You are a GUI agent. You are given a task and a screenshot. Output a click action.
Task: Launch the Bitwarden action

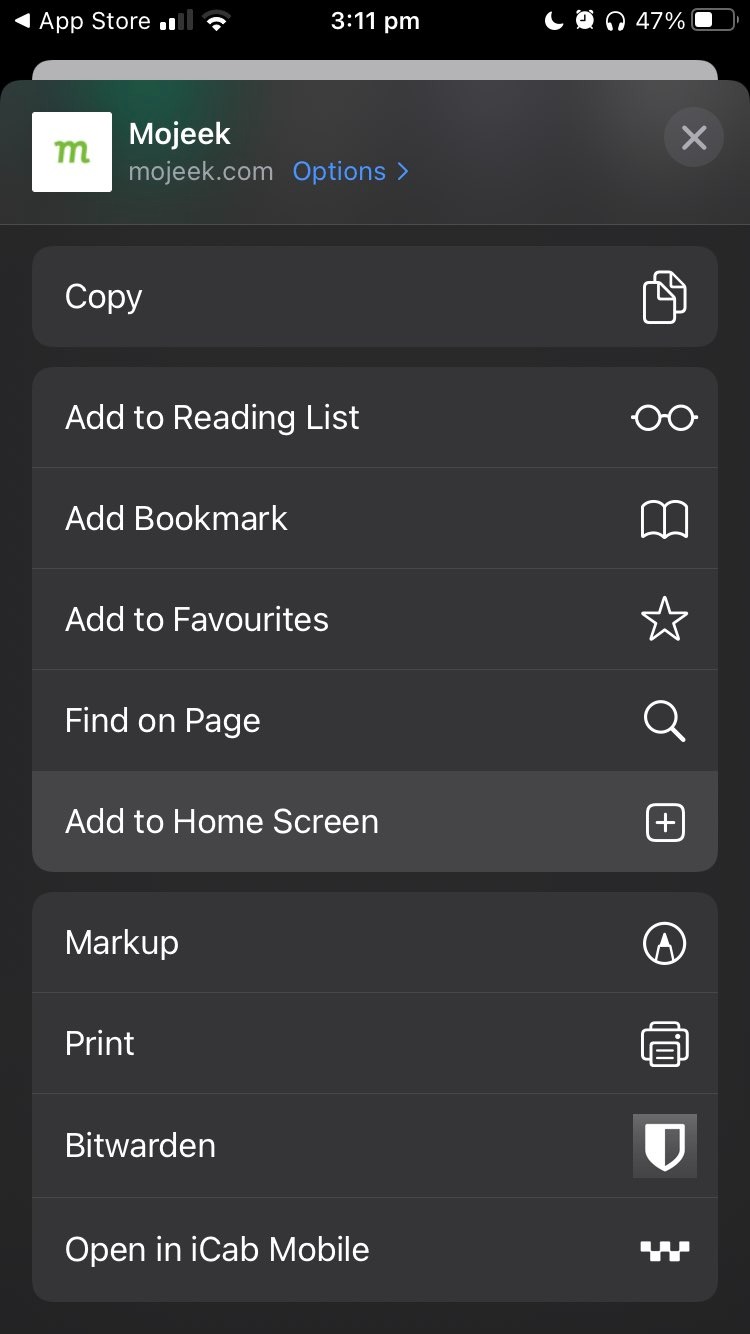point(374,1146)
